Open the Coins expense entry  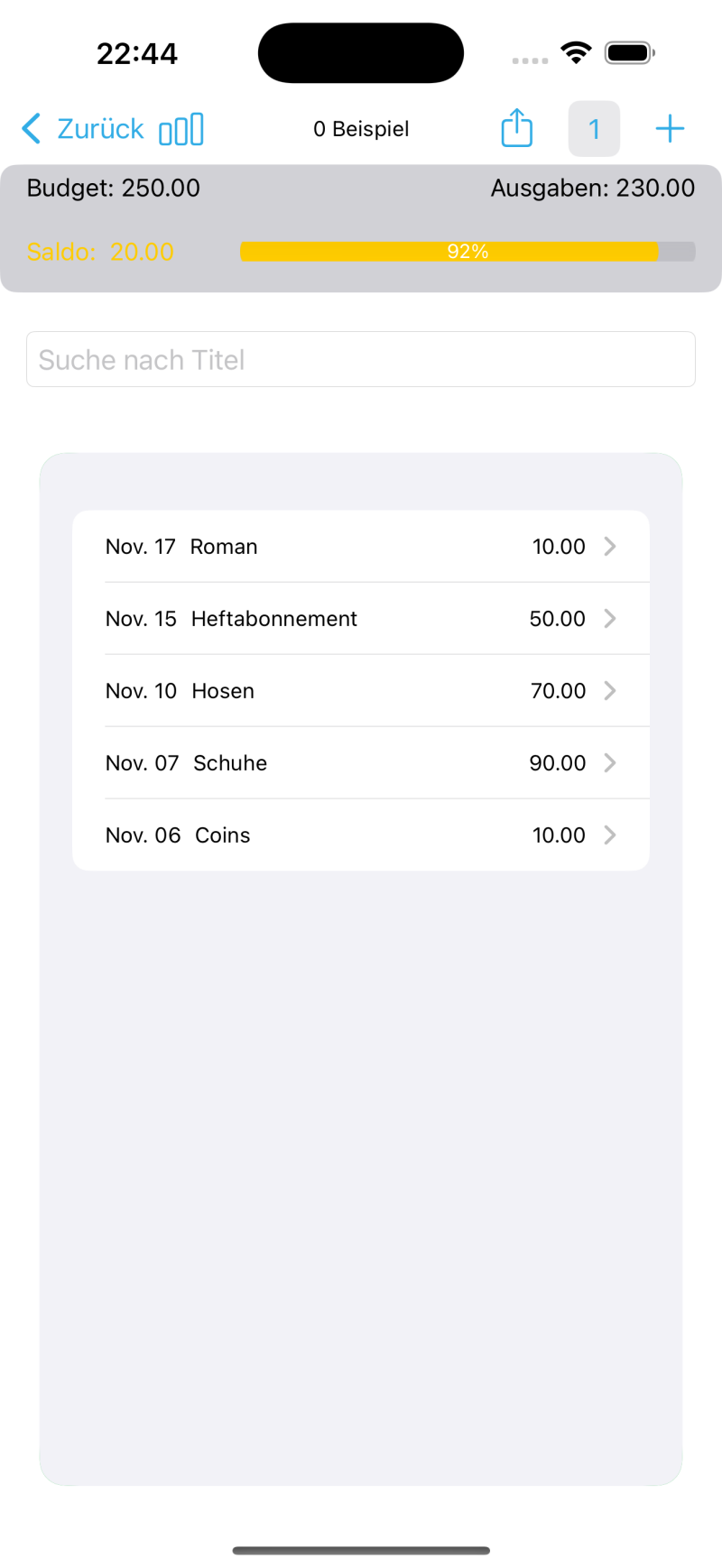click(361, 835)
